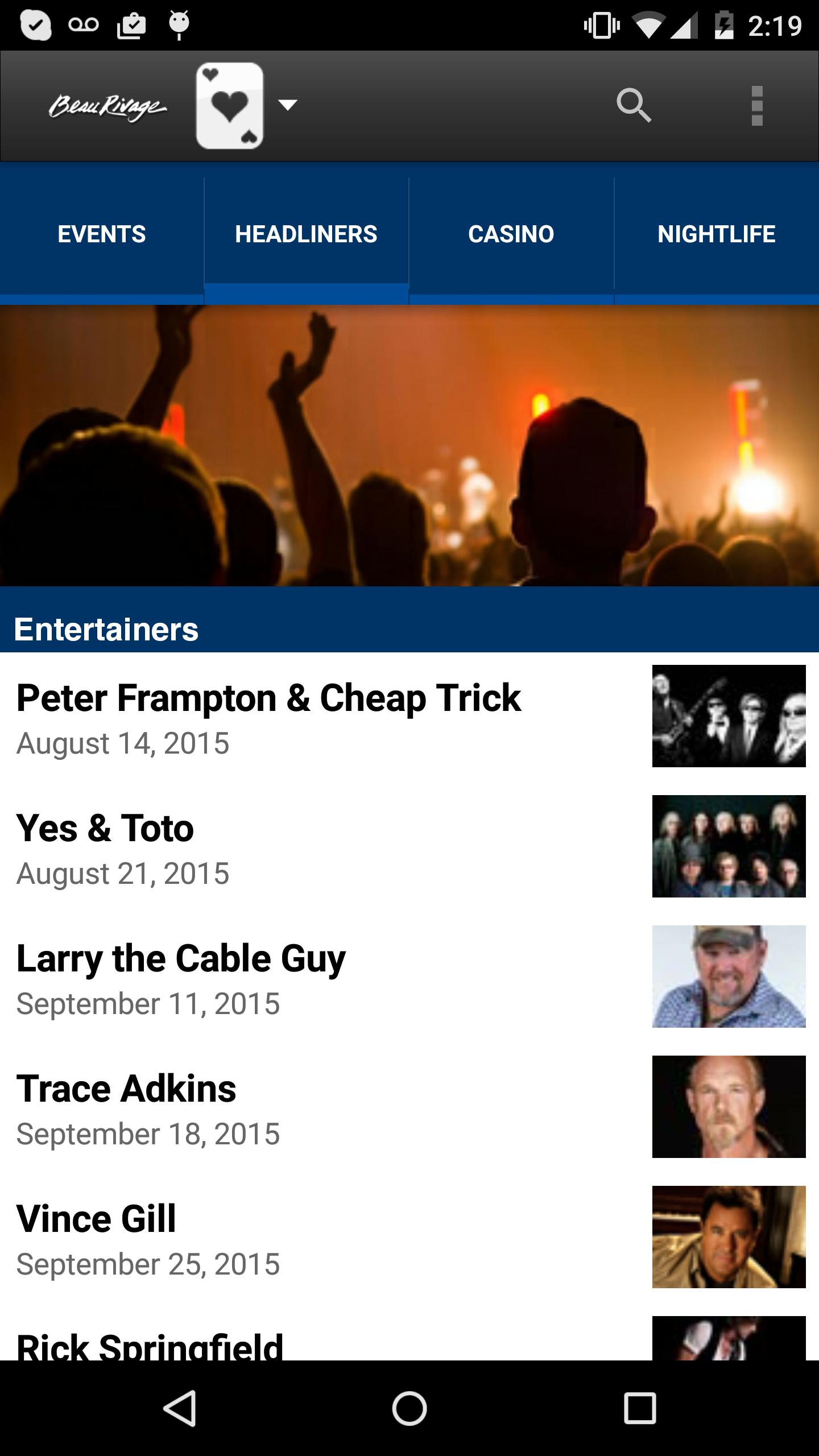Tap the Android back button
This screenshot has height=1456, width=819.
pyautogui.click(x=180, y=1408)
